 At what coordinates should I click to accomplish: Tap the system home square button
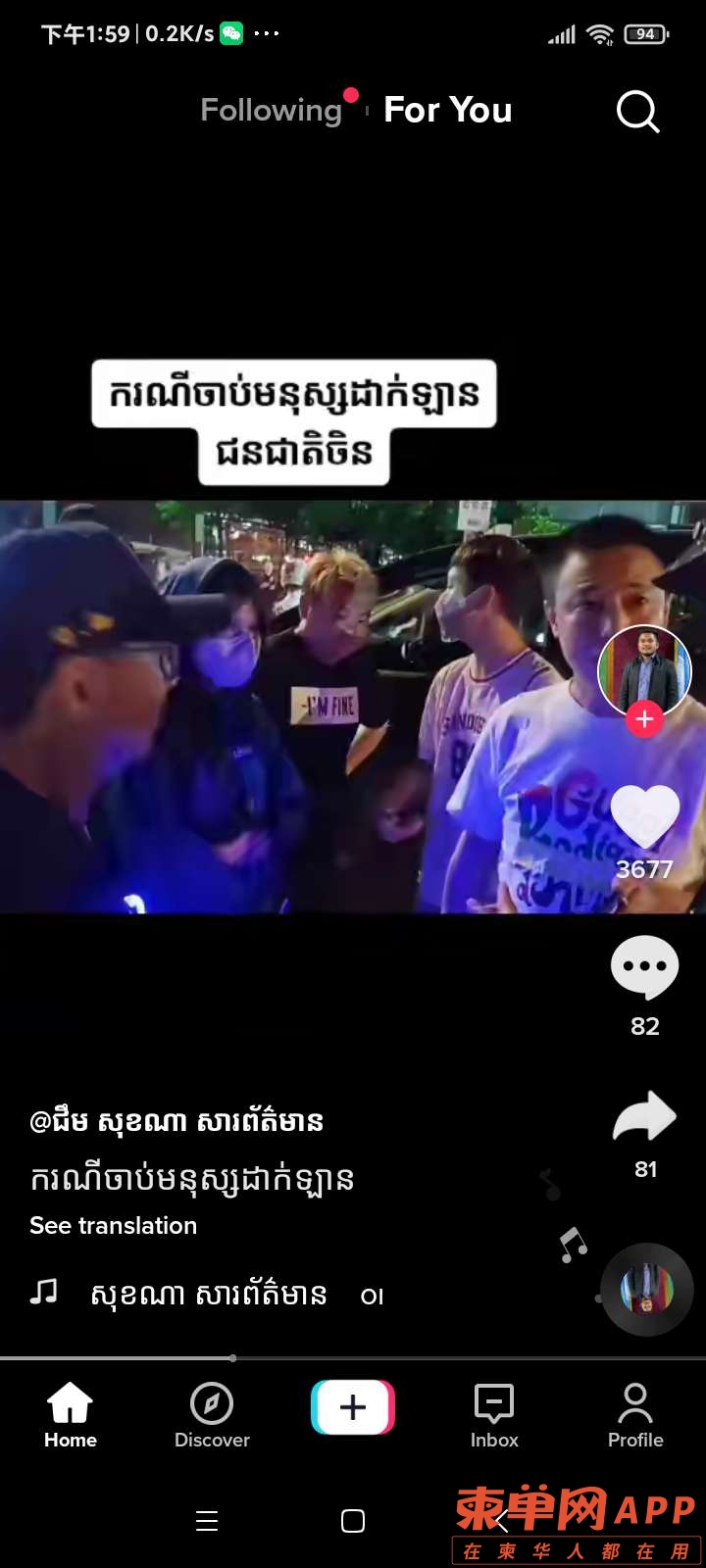pos(353,1521)
